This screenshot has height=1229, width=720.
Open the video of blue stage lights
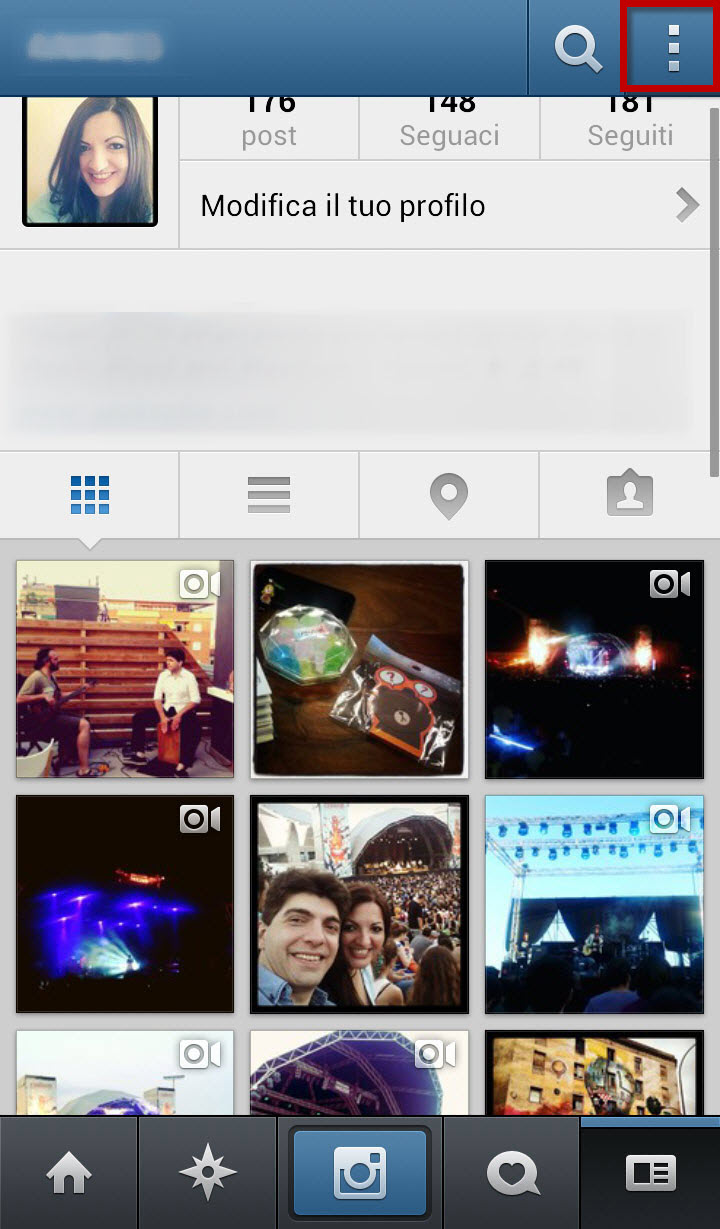(125, 904)
